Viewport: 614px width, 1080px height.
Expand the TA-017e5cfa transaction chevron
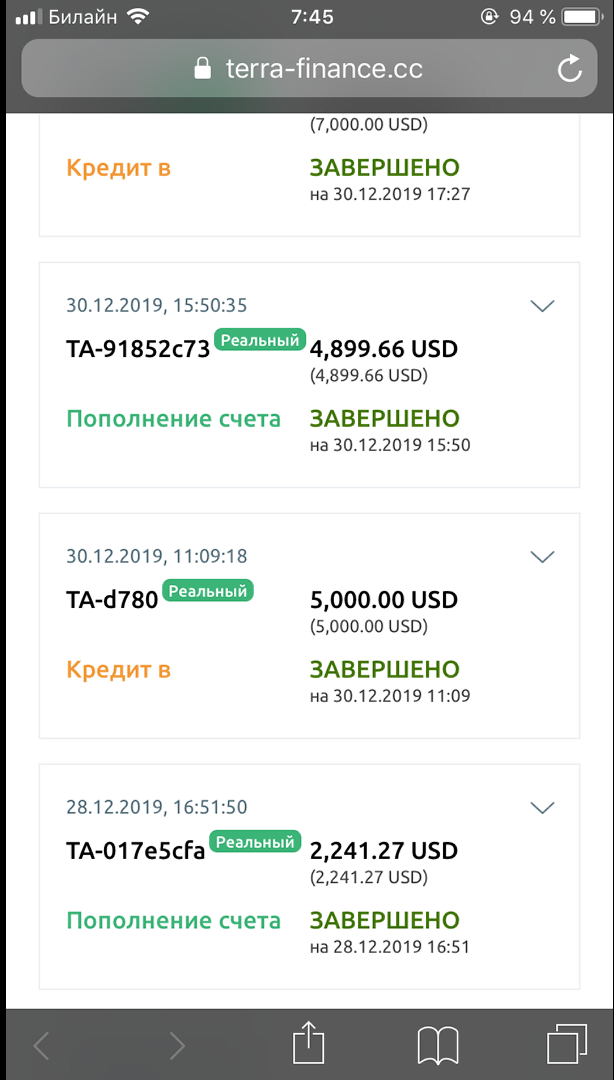point(543,807)
